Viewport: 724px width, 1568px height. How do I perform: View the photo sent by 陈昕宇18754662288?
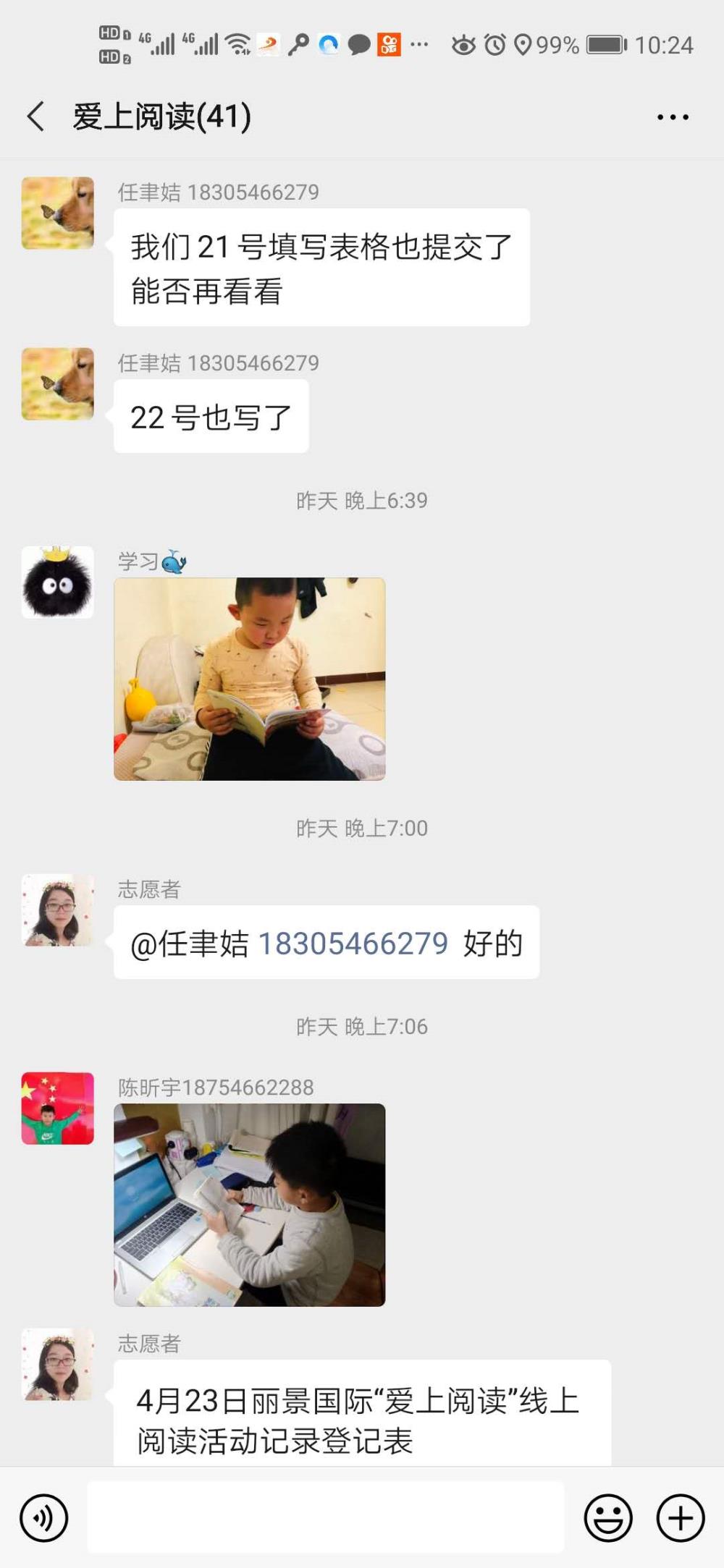pos(250,1205)
